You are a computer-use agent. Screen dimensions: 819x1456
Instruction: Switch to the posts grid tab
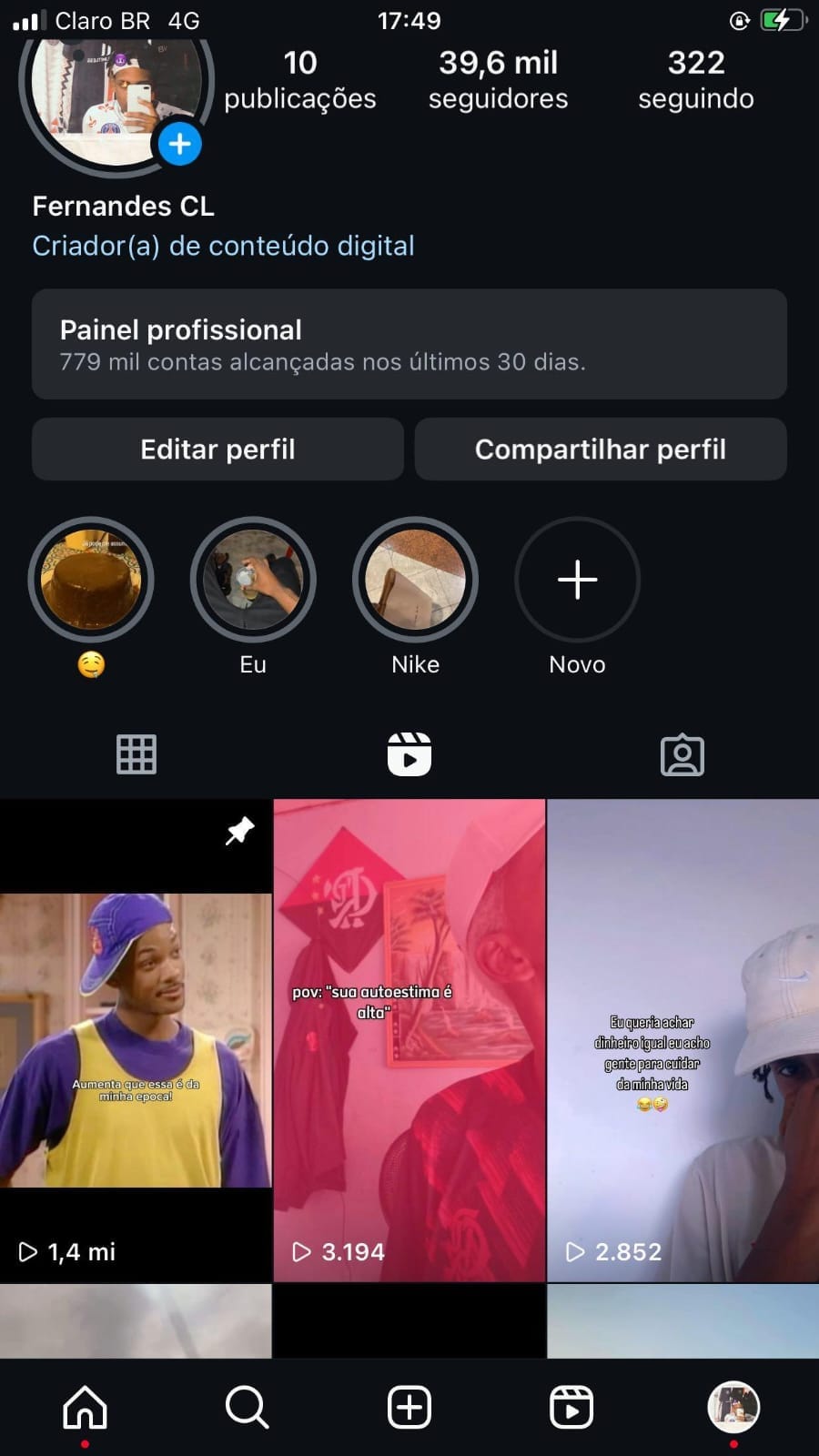136,754
